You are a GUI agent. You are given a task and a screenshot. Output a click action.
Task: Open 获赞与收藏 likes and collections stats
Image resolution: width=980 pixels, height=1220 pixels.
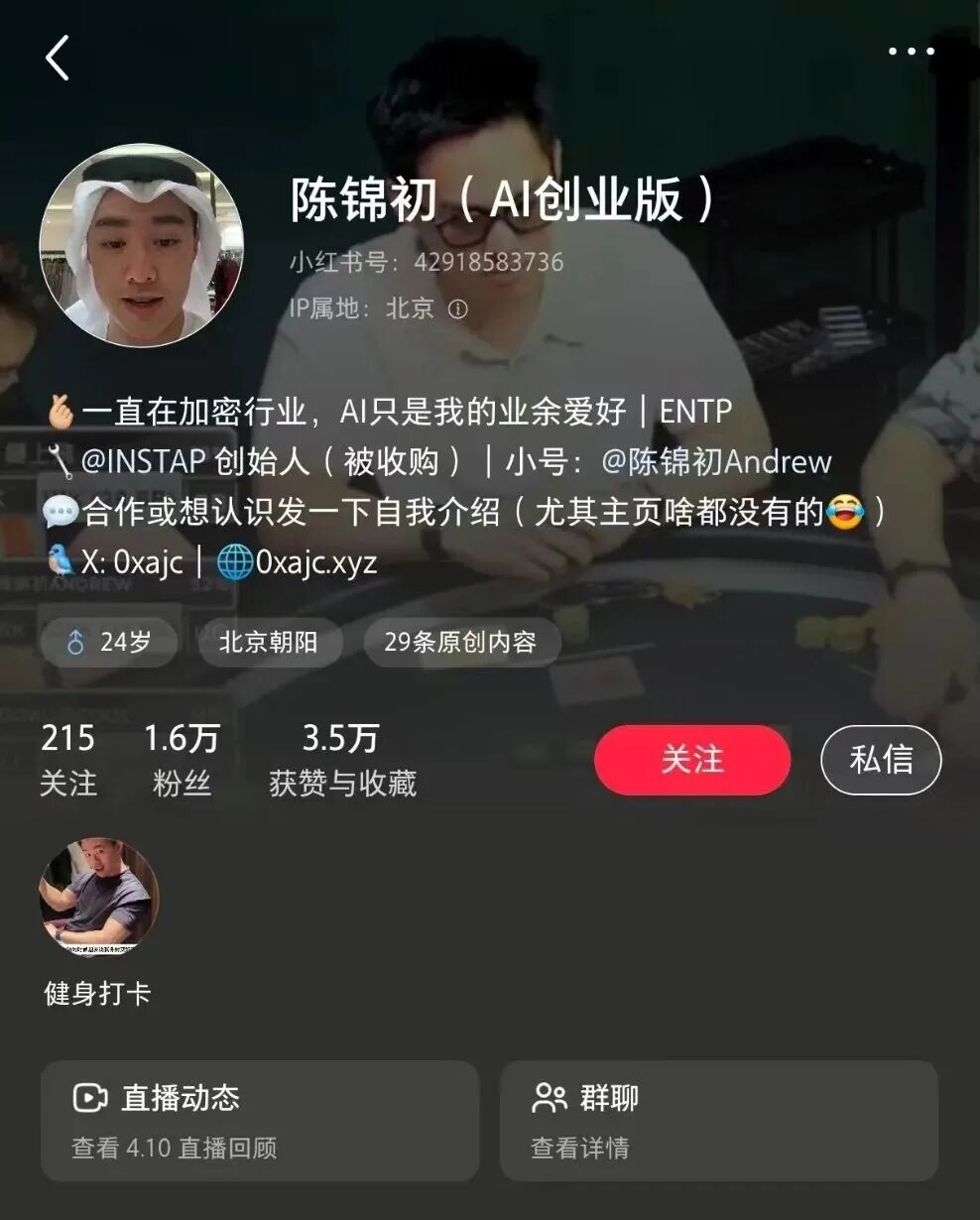point(342,760)
